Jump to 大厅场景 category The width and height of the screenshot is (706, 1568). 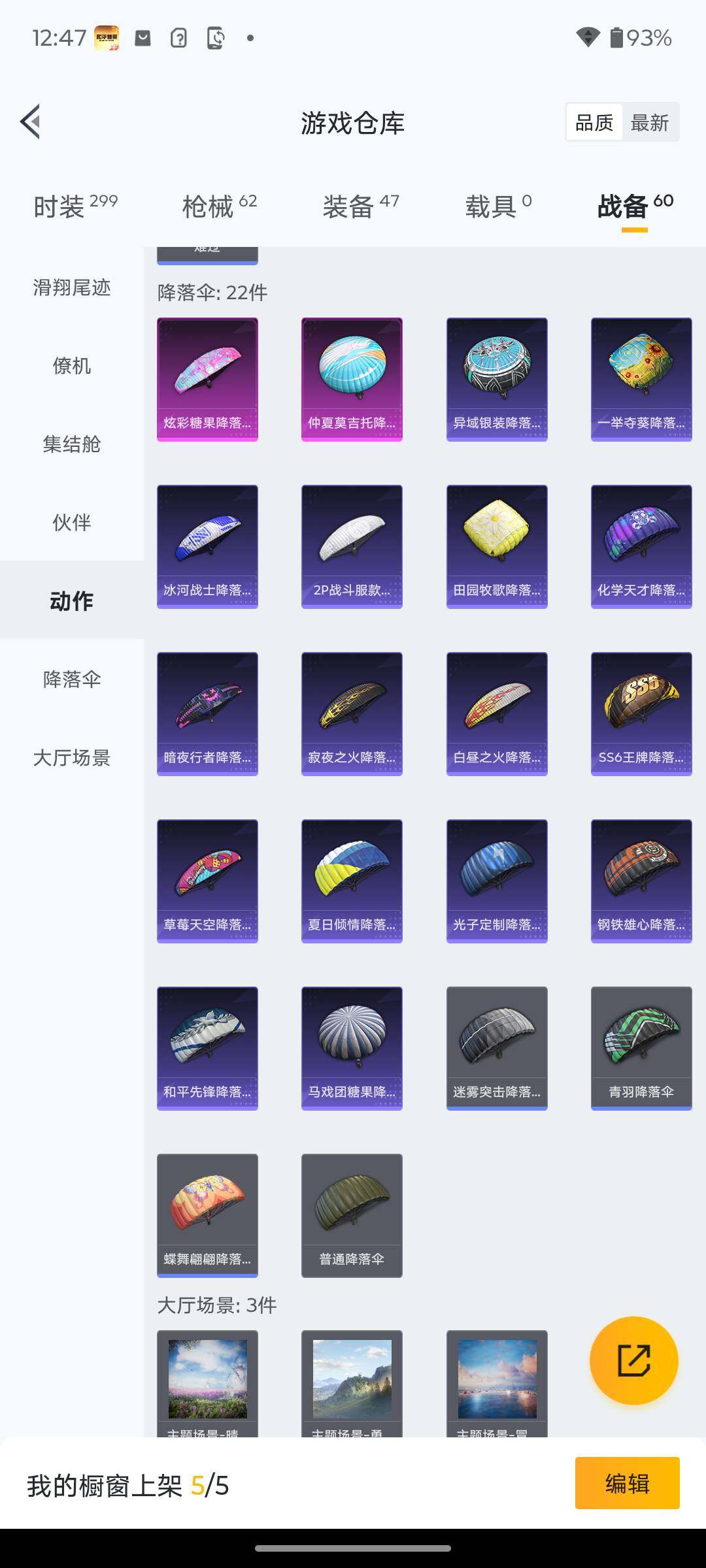[72, 758]
